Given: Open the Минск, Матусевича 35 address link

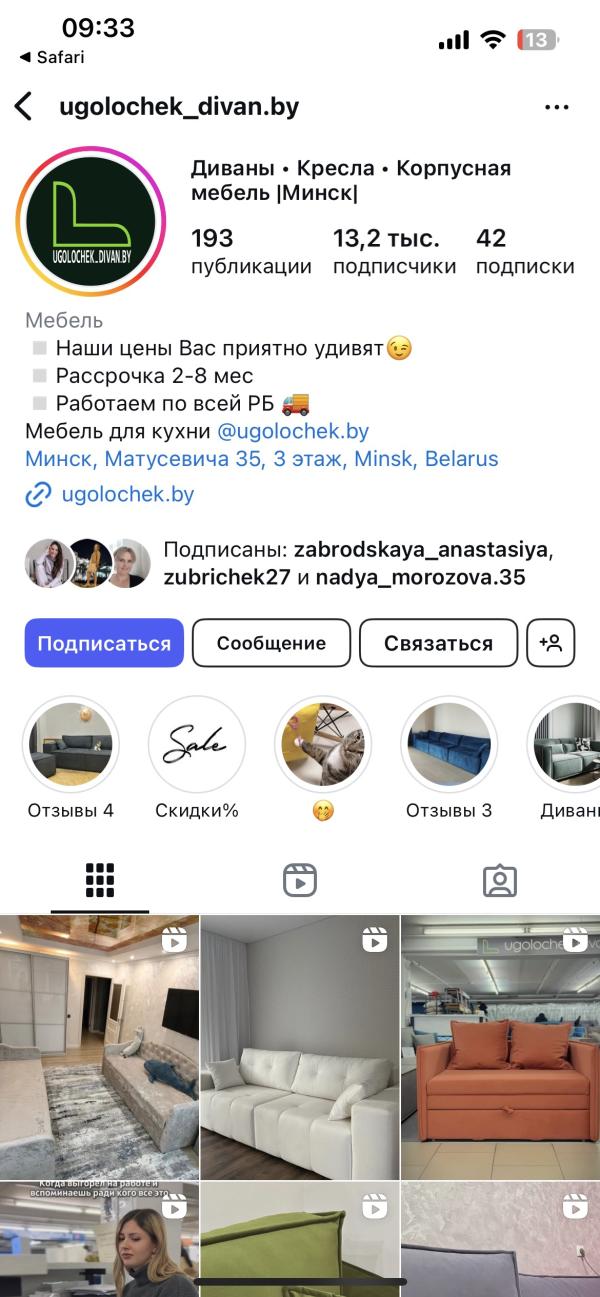Looking at the screenshot, I should click(262, 460).
